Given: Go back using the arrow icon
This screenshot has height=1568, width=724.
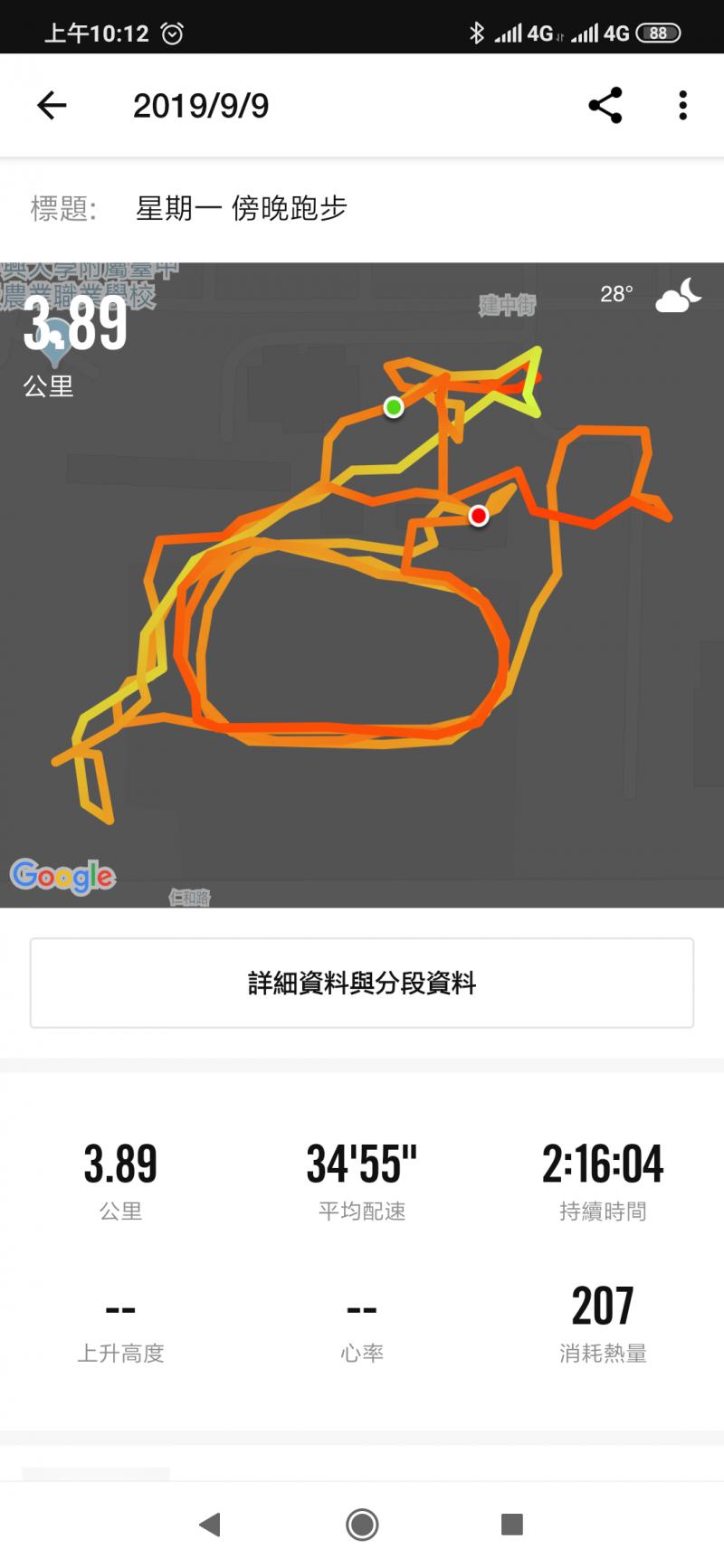Looking at the screenshot, I should [x=52, y=106].
